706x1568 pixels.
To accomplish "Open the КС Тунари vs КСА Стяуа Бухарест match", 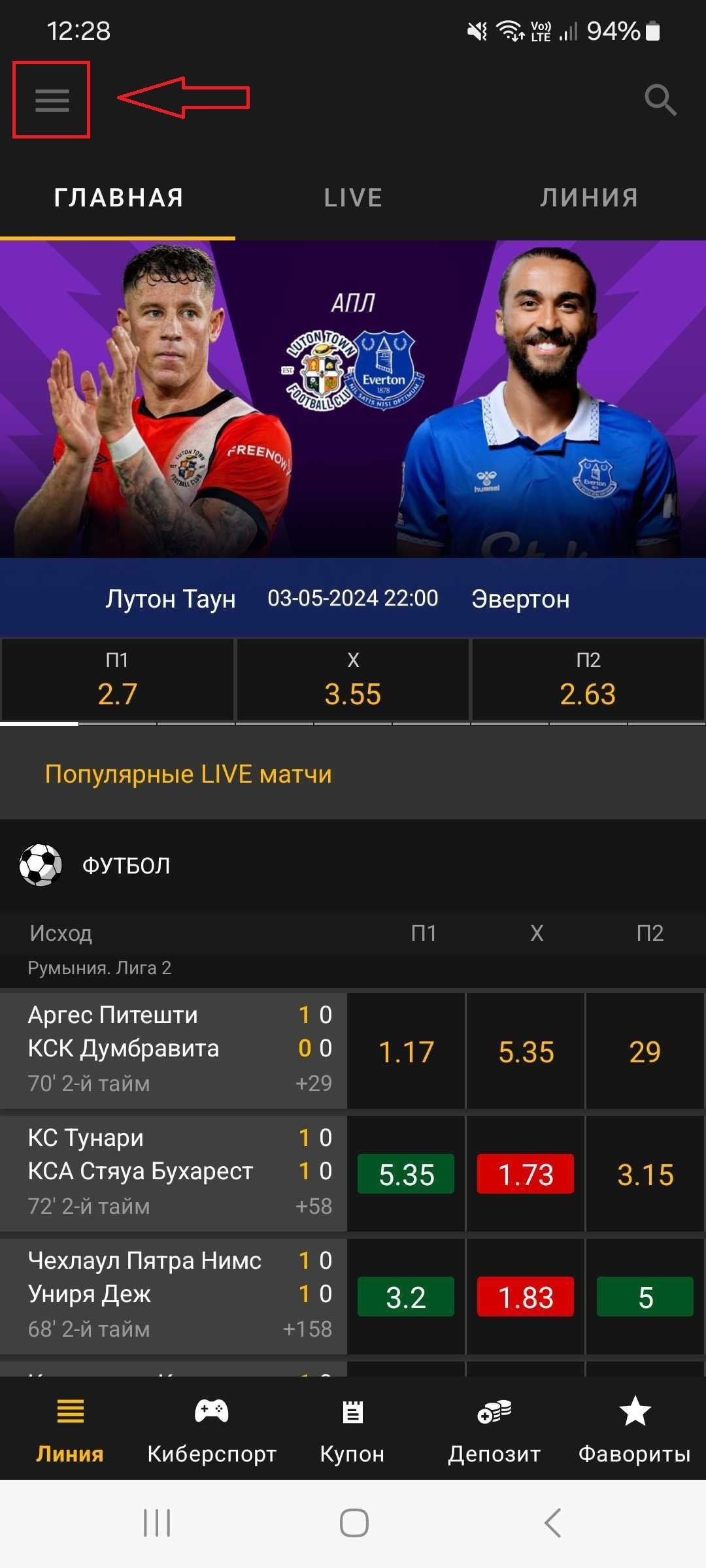I will click(x=173, y=1172).
